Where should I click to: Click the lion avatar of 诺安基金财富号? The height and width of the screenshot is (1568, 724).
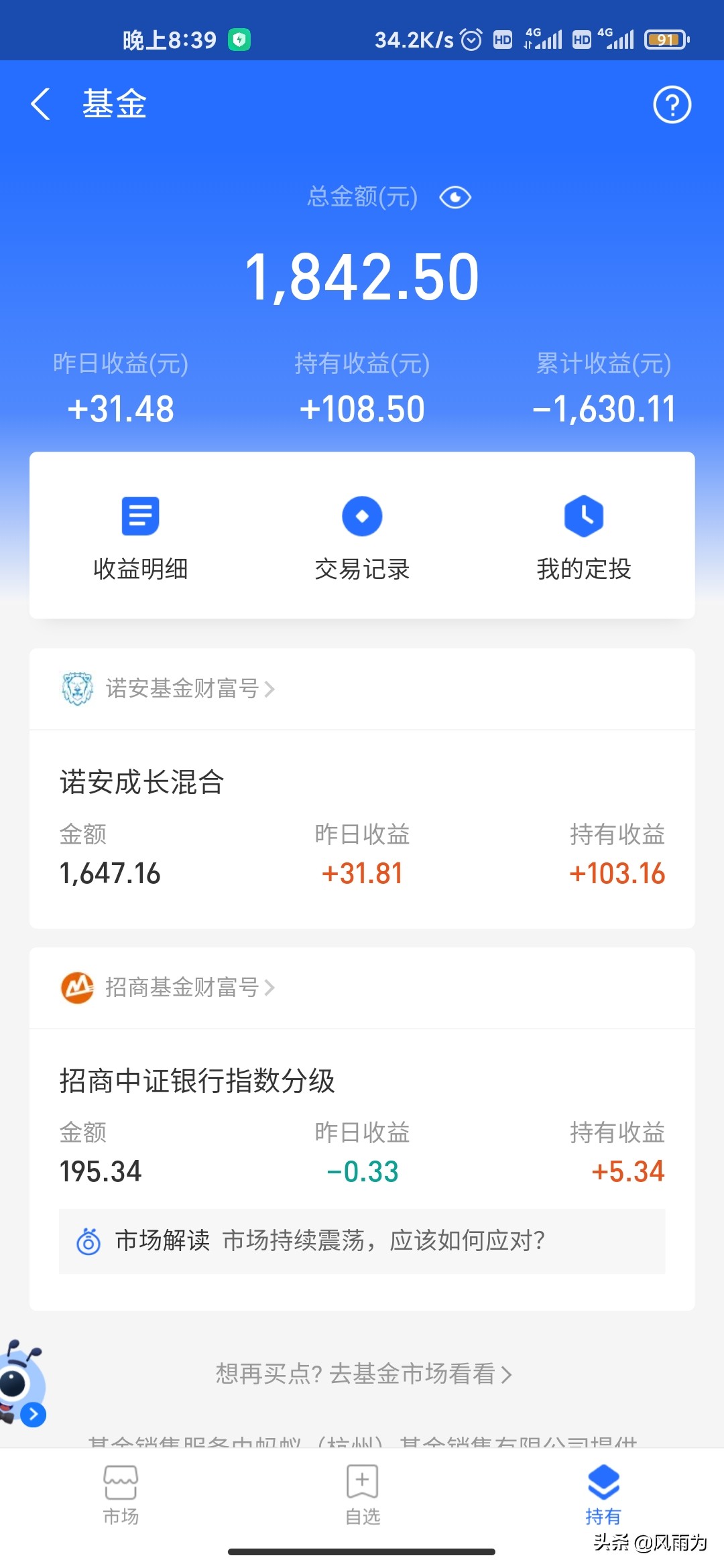click(x=77, y=688)
